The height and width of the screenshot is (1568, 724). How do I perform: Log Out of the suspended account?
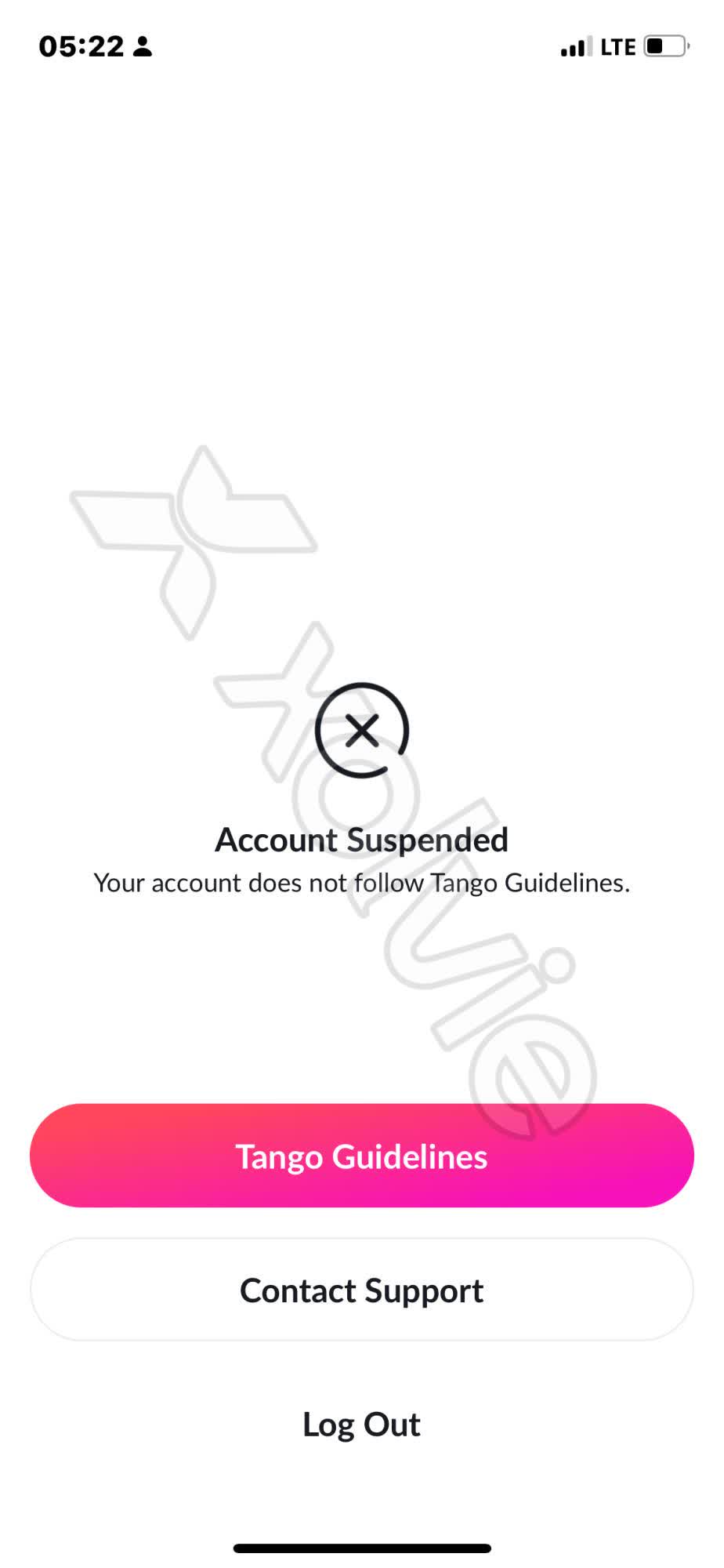(361, 1424)
